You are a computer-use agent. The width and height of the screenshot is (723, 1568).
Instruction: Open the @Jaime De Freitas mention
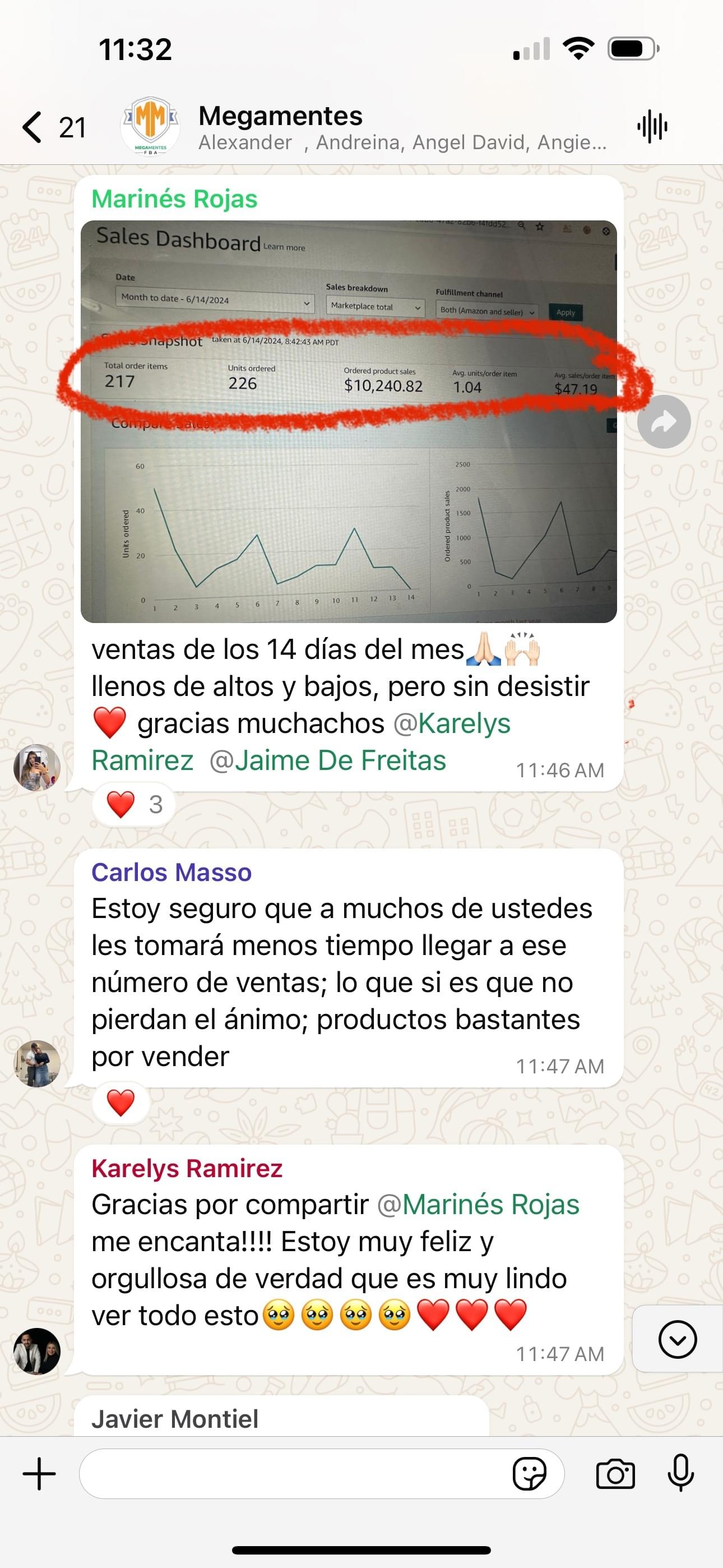tap(328, 761)
